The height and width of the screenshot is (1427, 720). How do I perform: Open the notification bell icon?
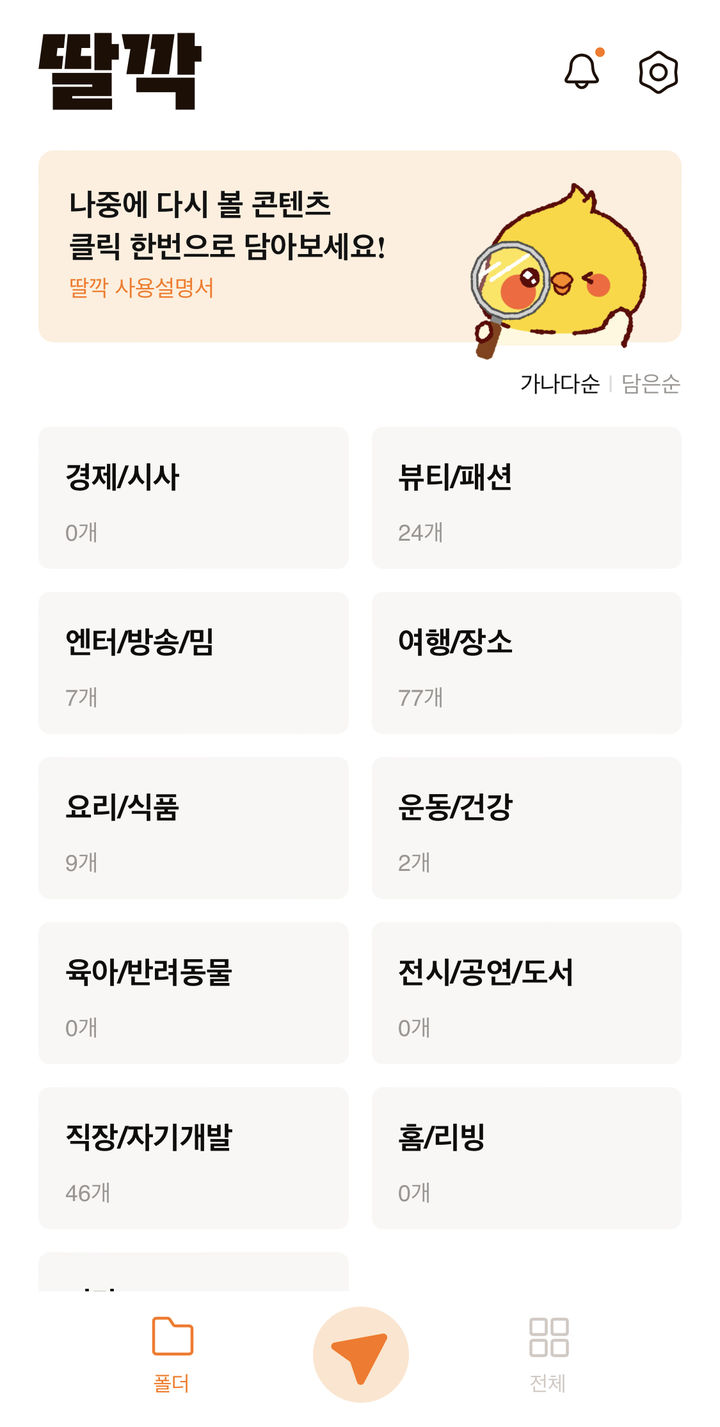pyautogui.click(x=581, y=71)
